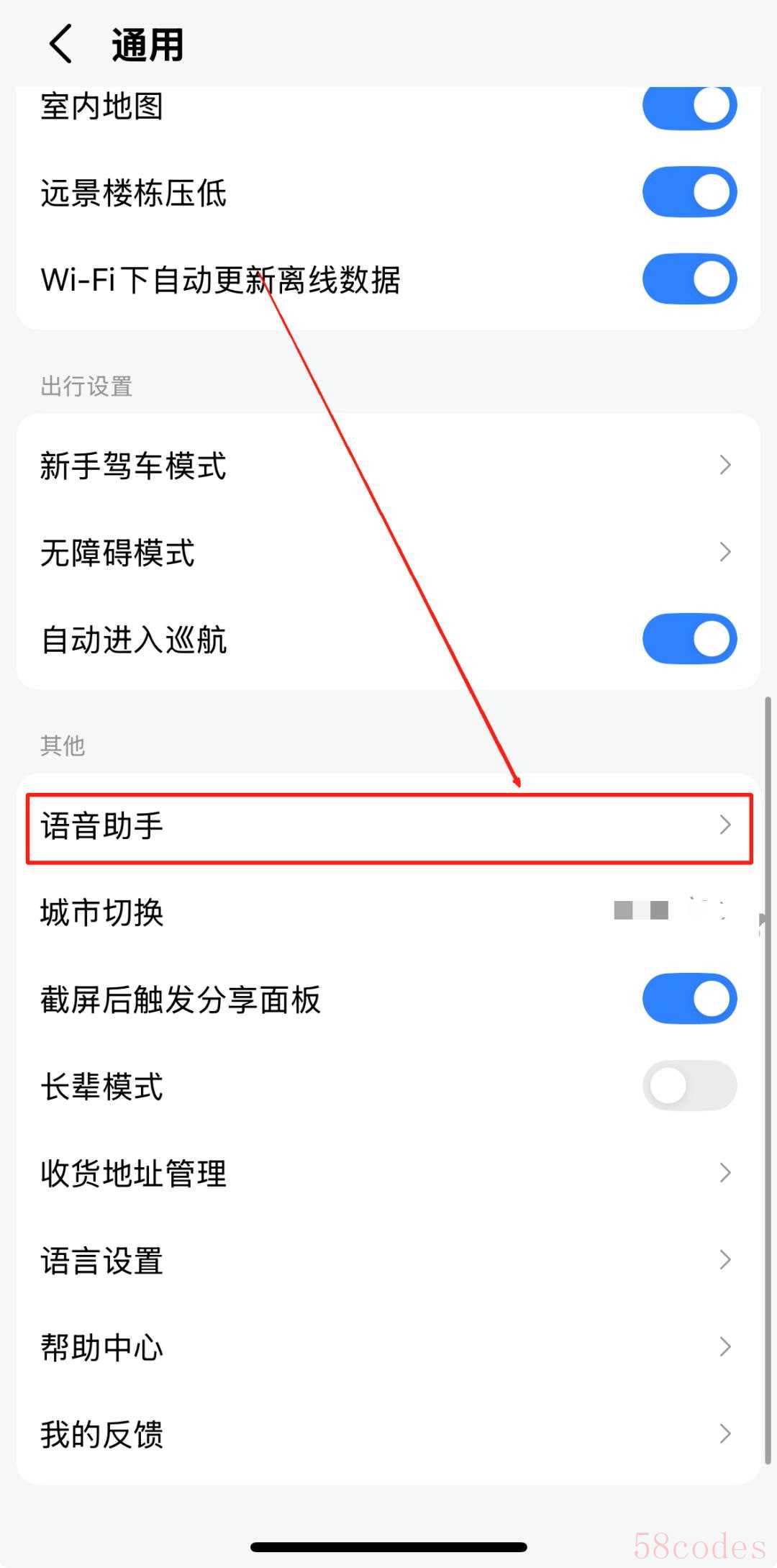The width and height of the screenshot is (777, 1568).
Task: Disable 自动进入巡航 switch
Action: [689, 639]
